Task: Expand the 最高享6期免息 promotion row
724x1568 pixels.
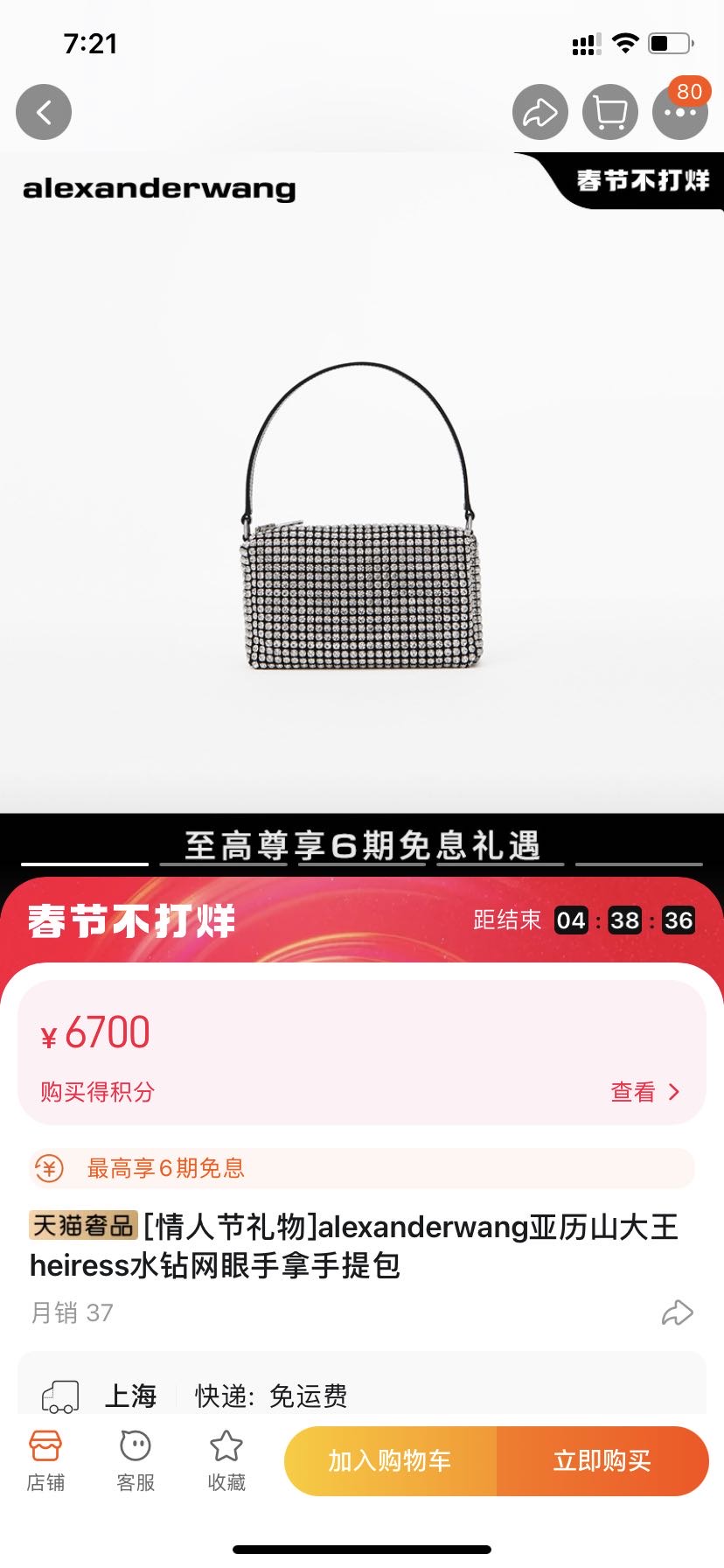Action: [362, 1168]
